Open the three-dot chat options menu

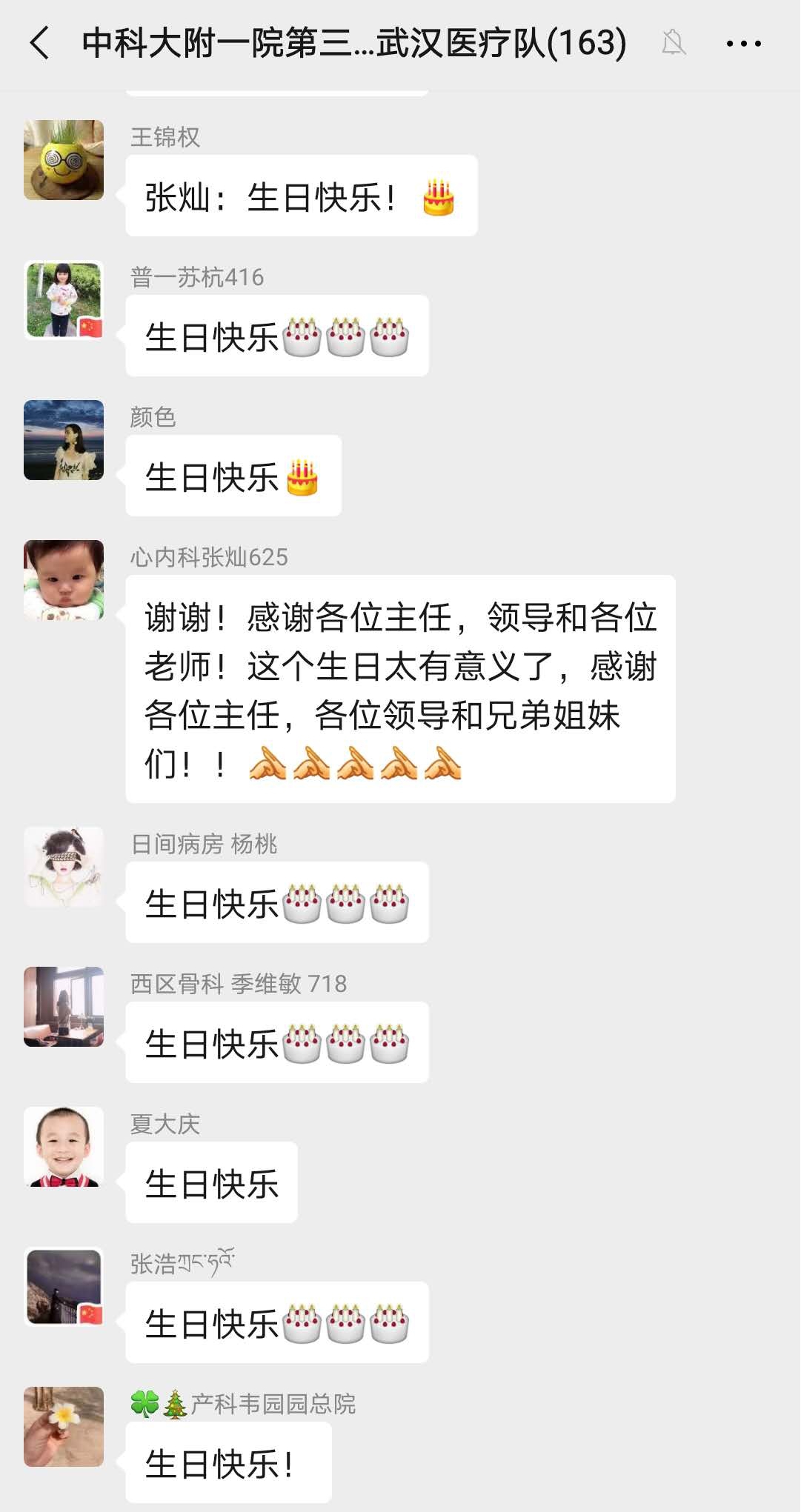pos(743,44)
